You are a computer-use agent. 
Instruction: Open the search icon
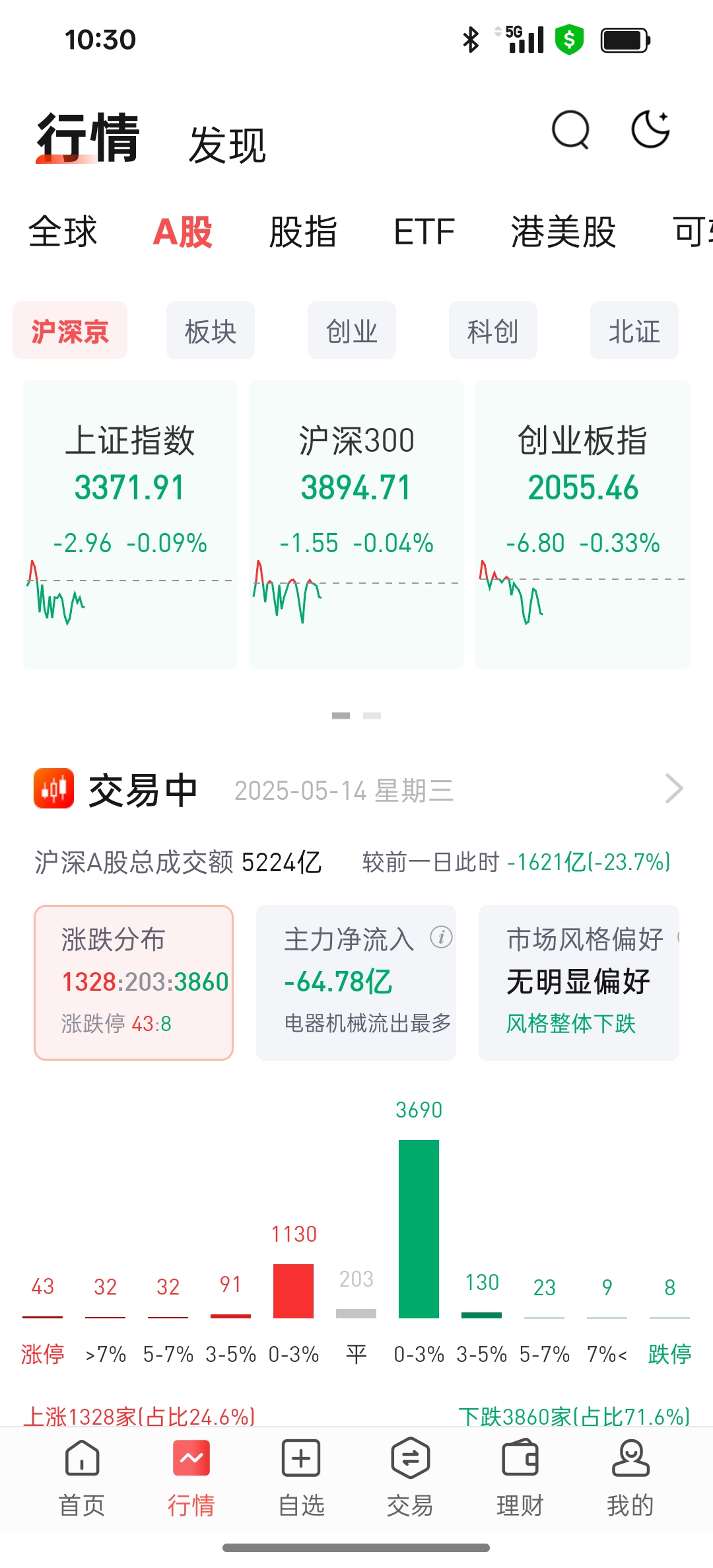coord(570,130)
